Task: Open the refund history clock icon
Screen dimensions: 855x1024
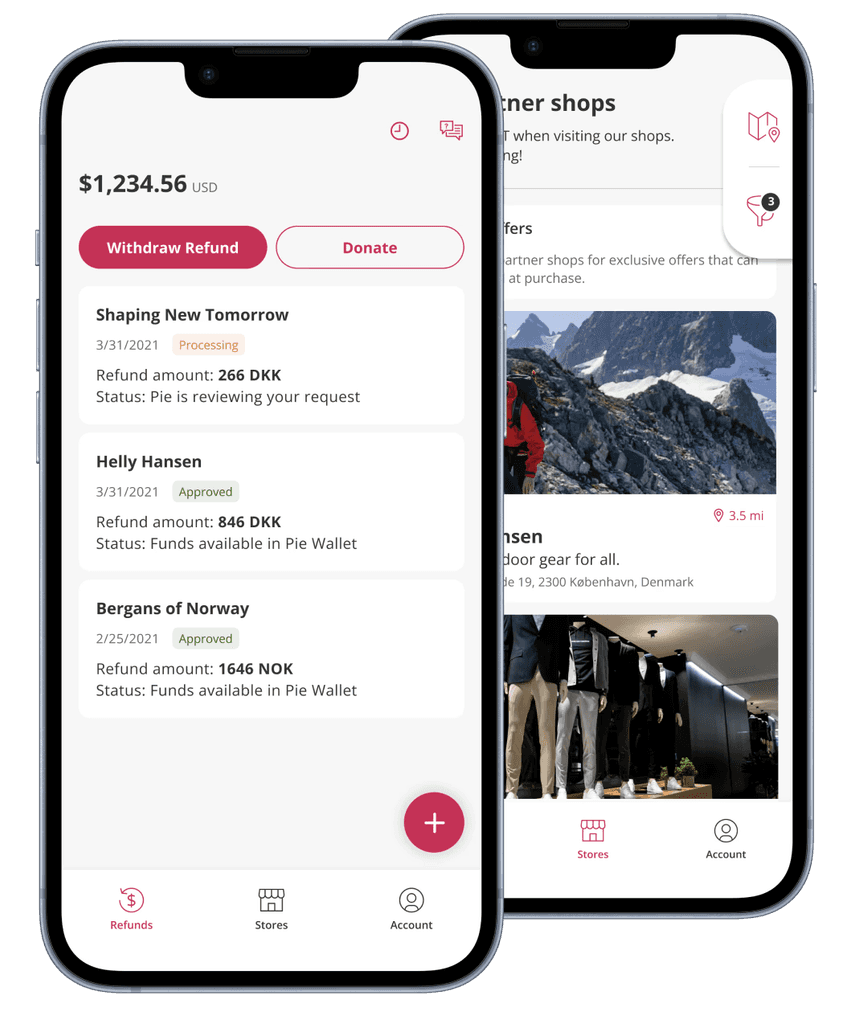Action: pos(399,131)
